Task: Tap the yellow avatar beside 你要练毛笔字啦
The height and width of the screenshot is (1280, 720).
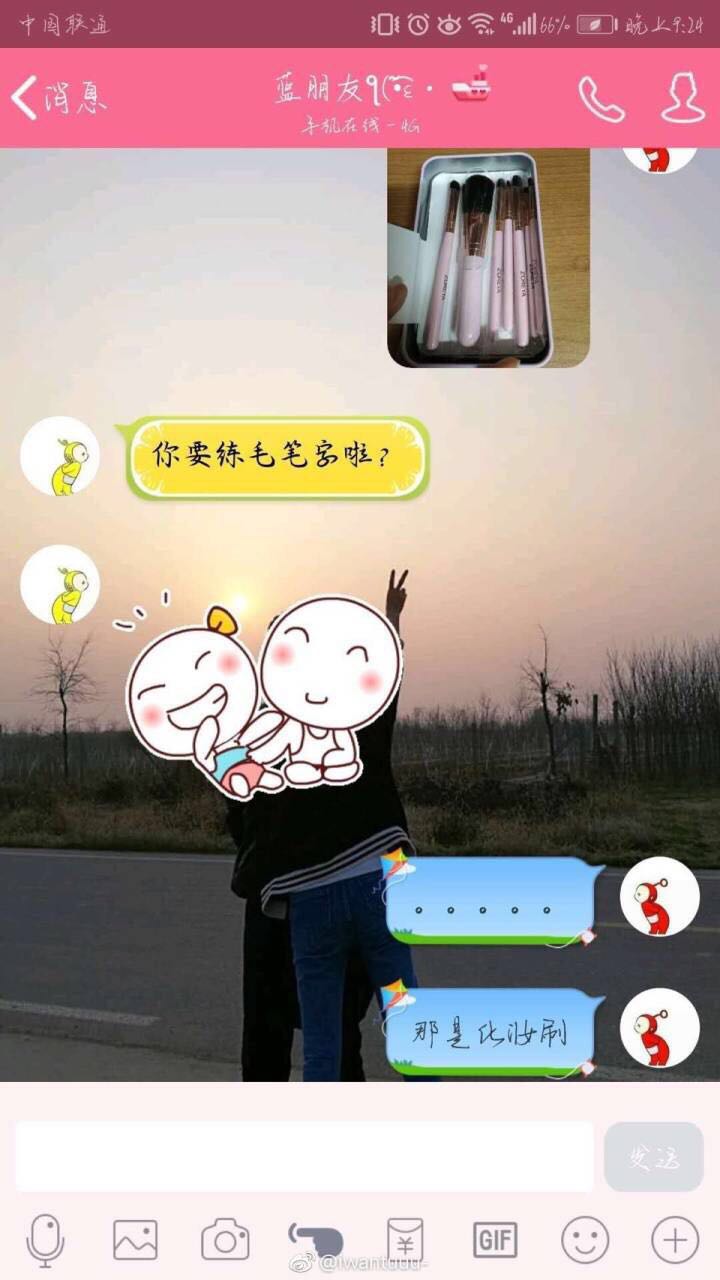Action: pyautogui.click(x=60, y=457)
